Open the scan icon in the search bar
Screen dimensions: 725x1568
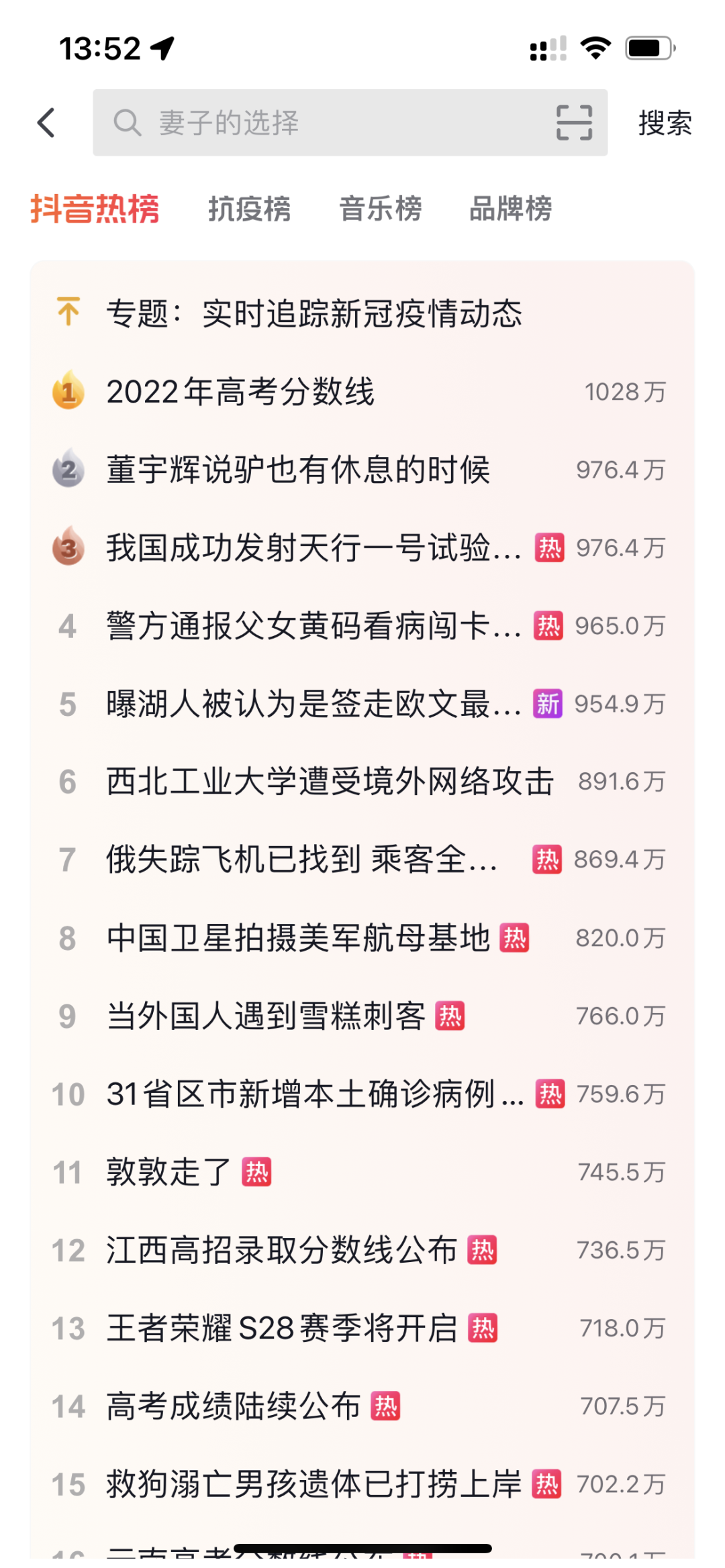pyautogui.click(x=574, y=123)
